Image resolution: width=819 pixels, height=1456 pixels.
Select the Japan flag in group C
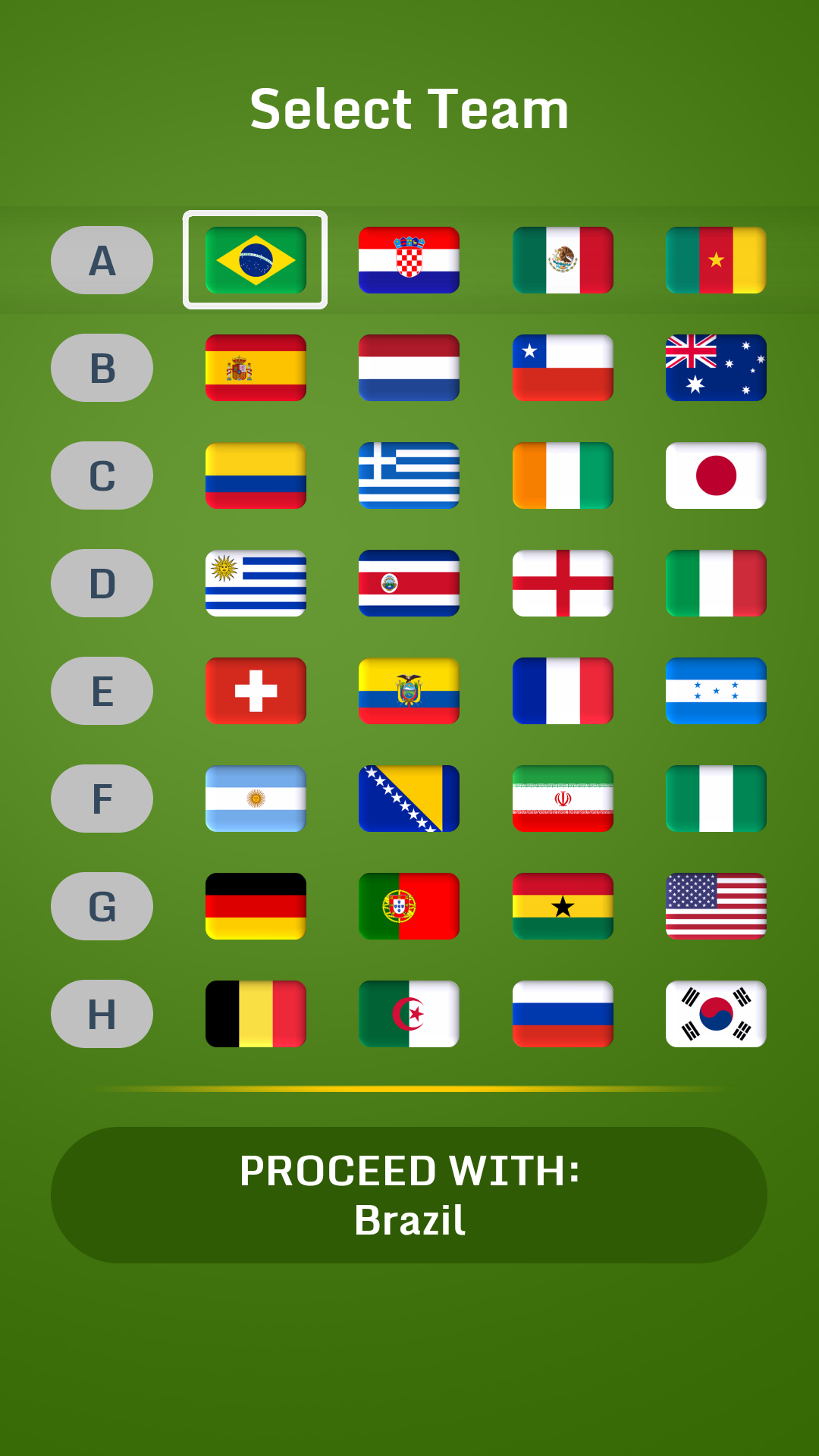tap(716, 475)
